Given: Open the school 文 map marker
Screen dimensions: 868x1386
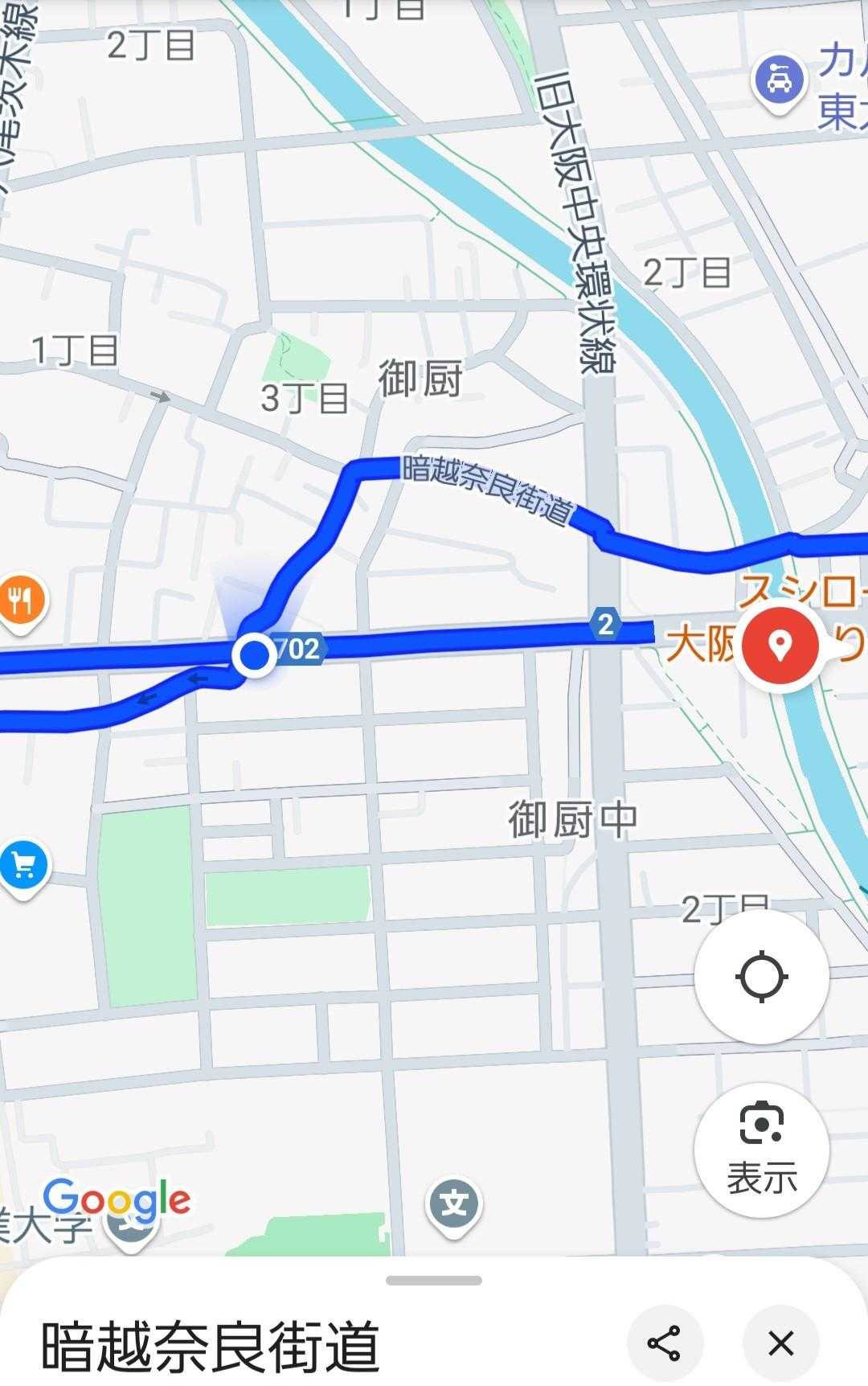Looking at the screenshot, I should 454,1204.
